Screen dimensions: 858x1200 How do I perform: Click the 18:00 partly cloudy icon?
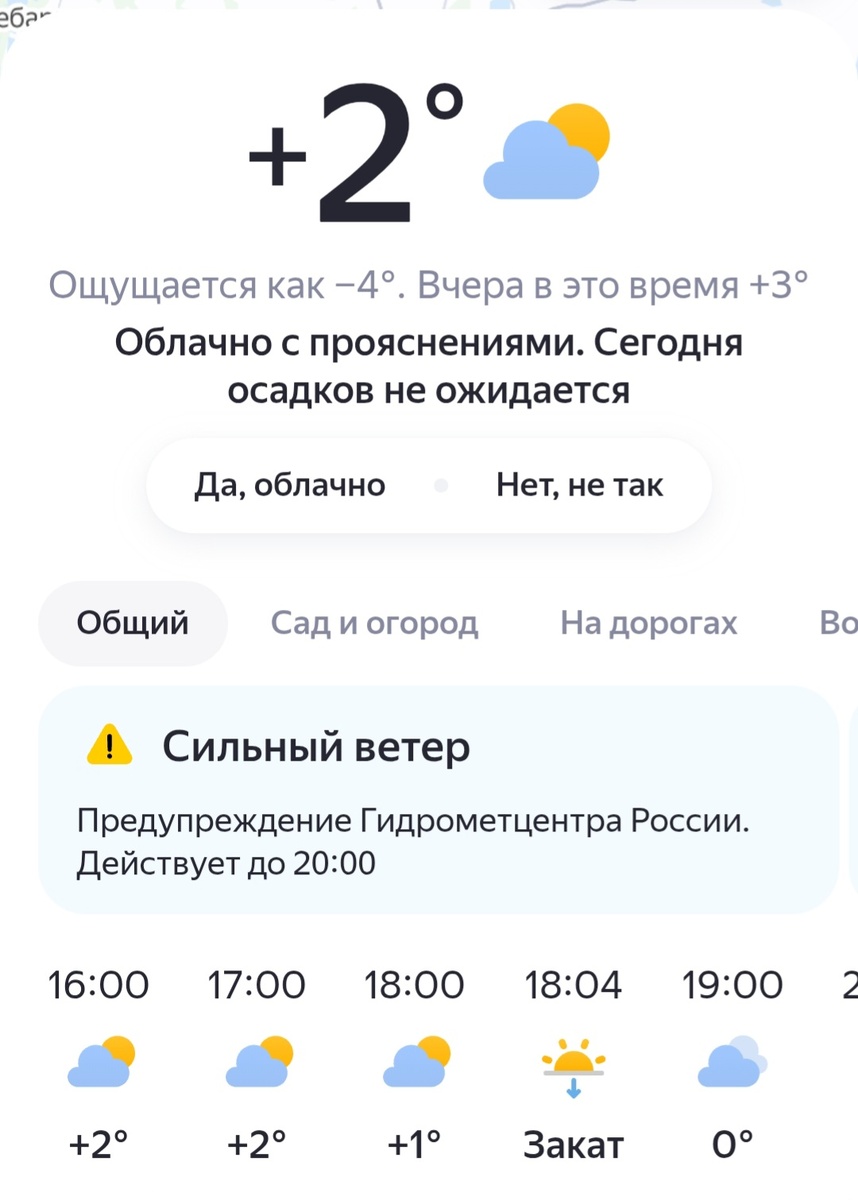[x=415, y=1064]
